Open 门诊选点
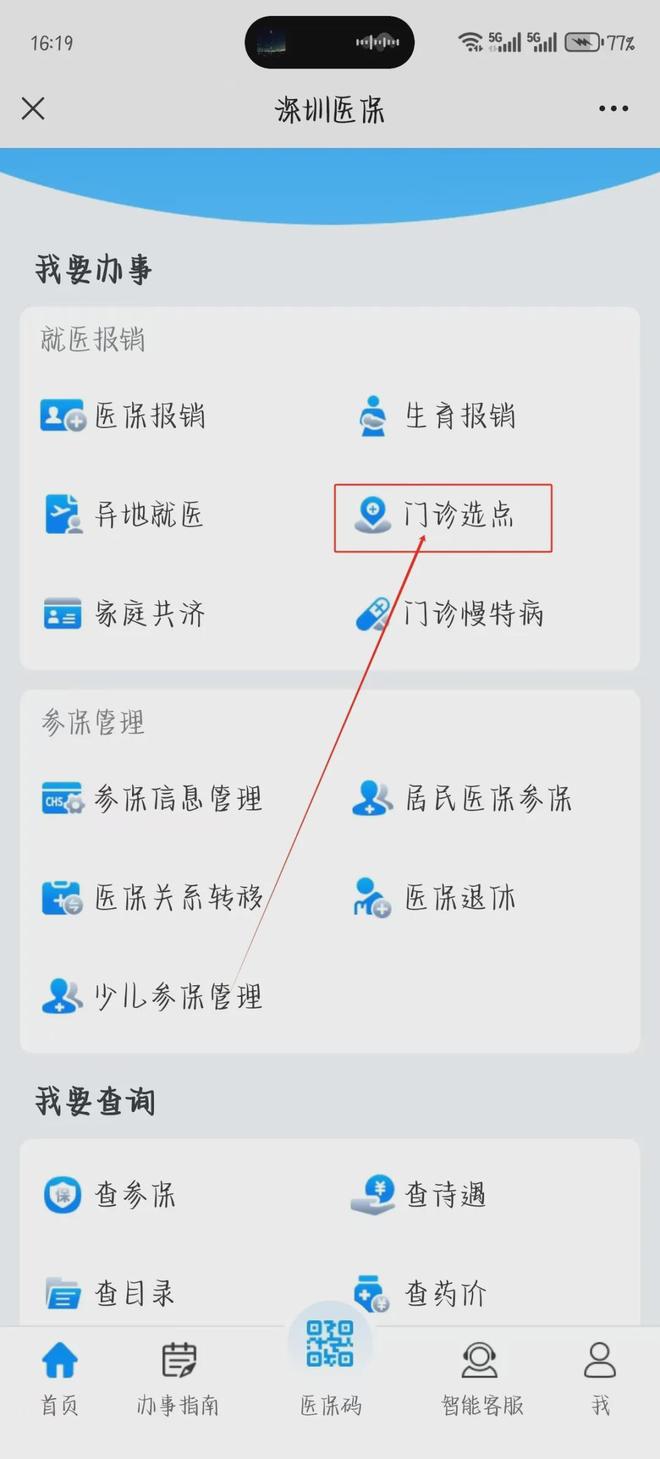Viewport: 660px width, 1459px height. [x=437, y=516]
